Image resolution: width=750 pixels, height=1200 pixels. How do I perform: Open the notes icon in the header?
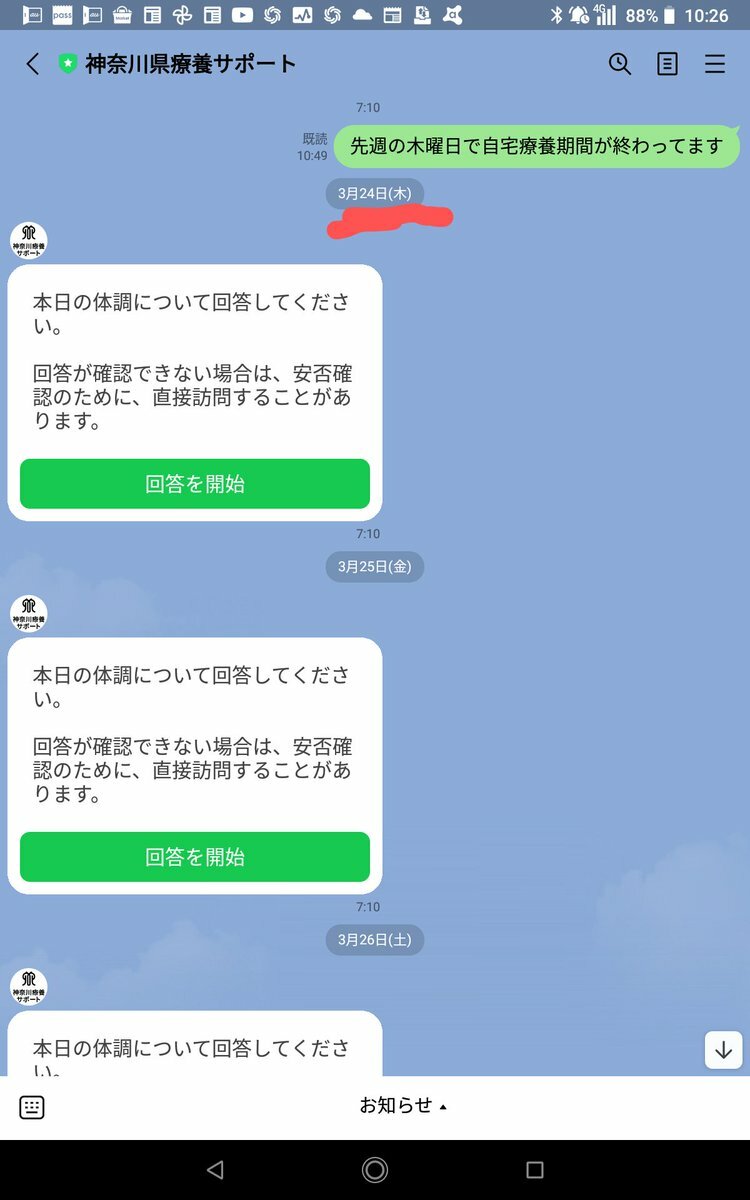tap(667, 64)
